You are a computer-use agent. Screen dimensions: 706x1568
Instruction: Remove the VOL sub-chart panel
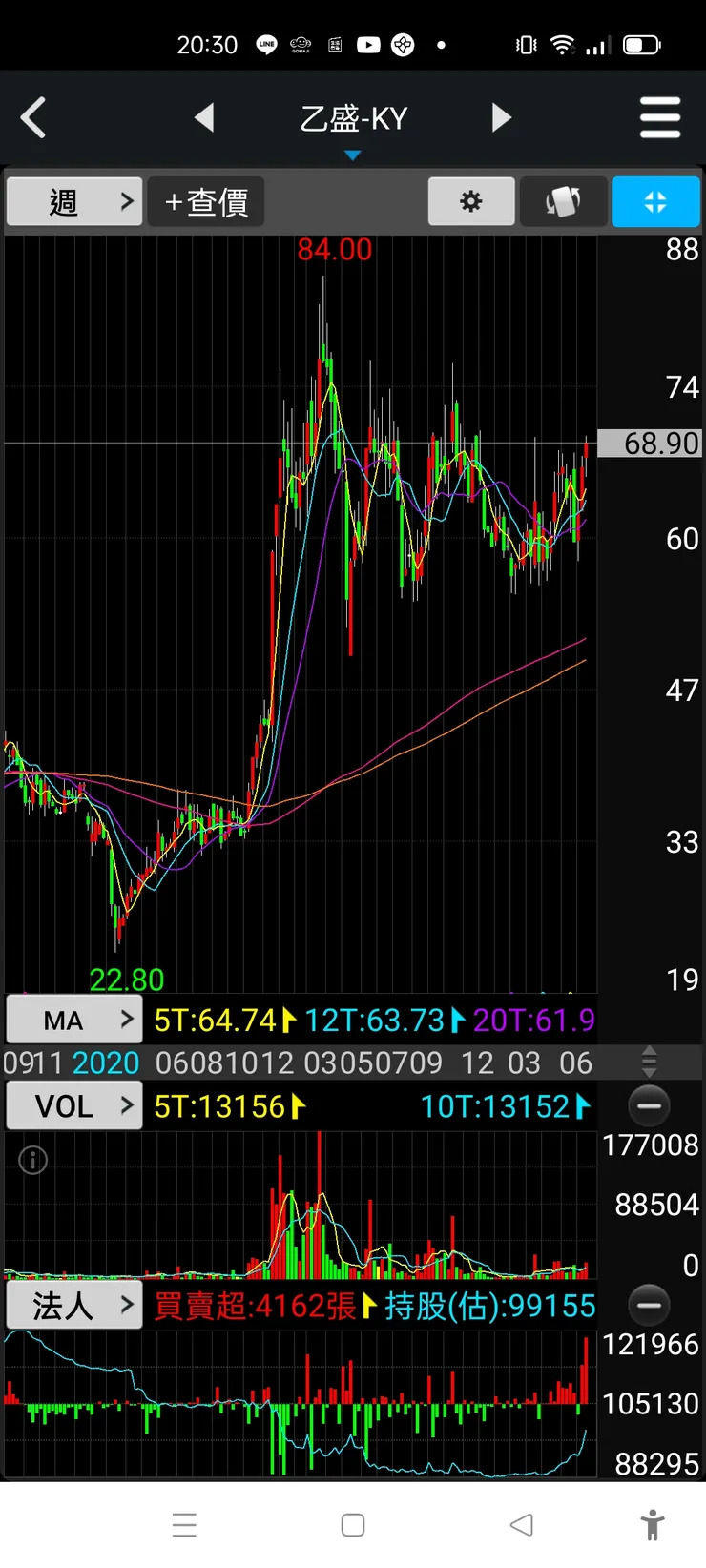pos(650,1106)
